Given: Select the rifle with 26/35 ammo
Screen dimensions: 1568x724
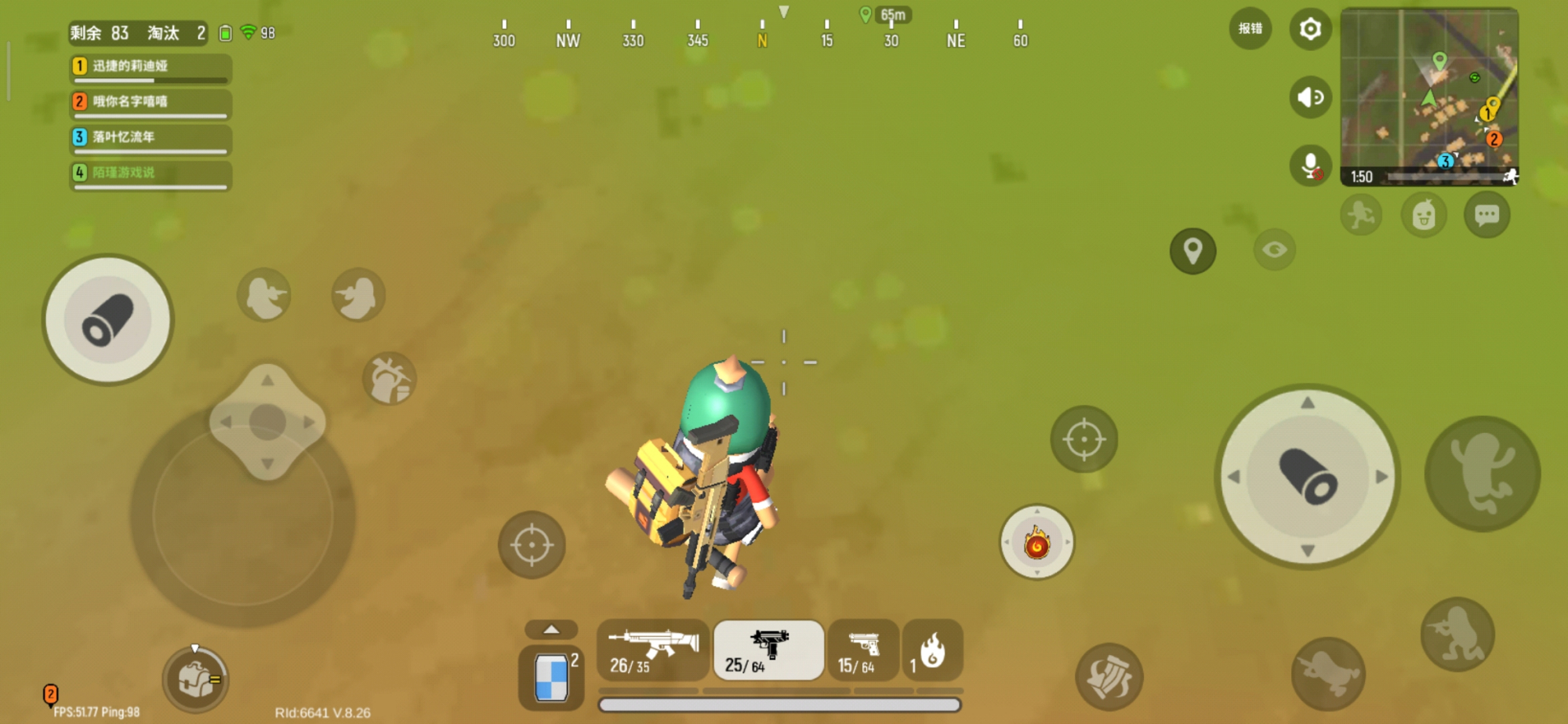Looking at the screenshot, I should (652, 650).
